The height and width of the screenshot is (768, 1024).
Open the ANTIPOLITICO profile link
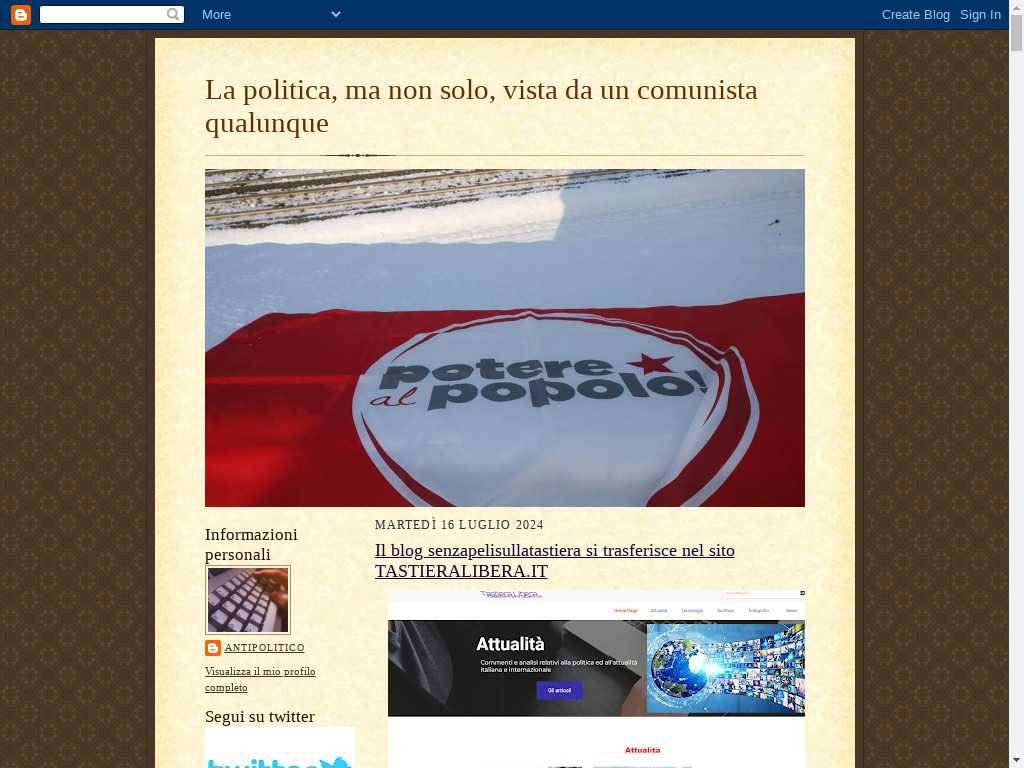pos(264,648)
